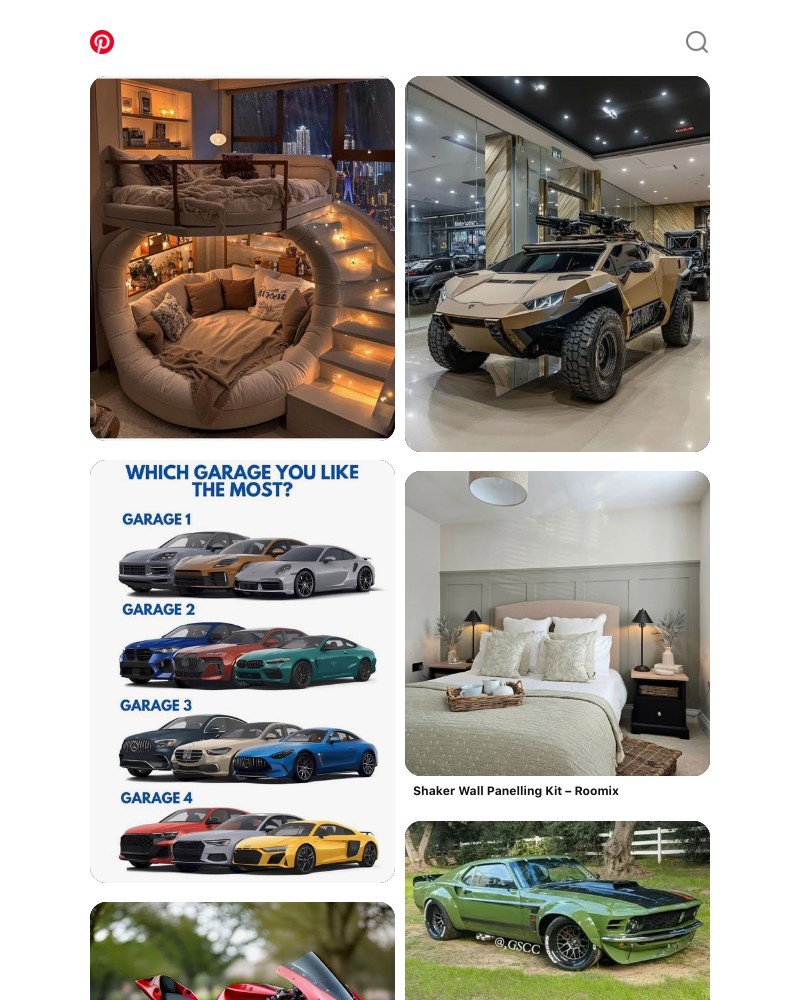
Task: Open the armored tan off-road car pin
Action: (x=557, y=264)
